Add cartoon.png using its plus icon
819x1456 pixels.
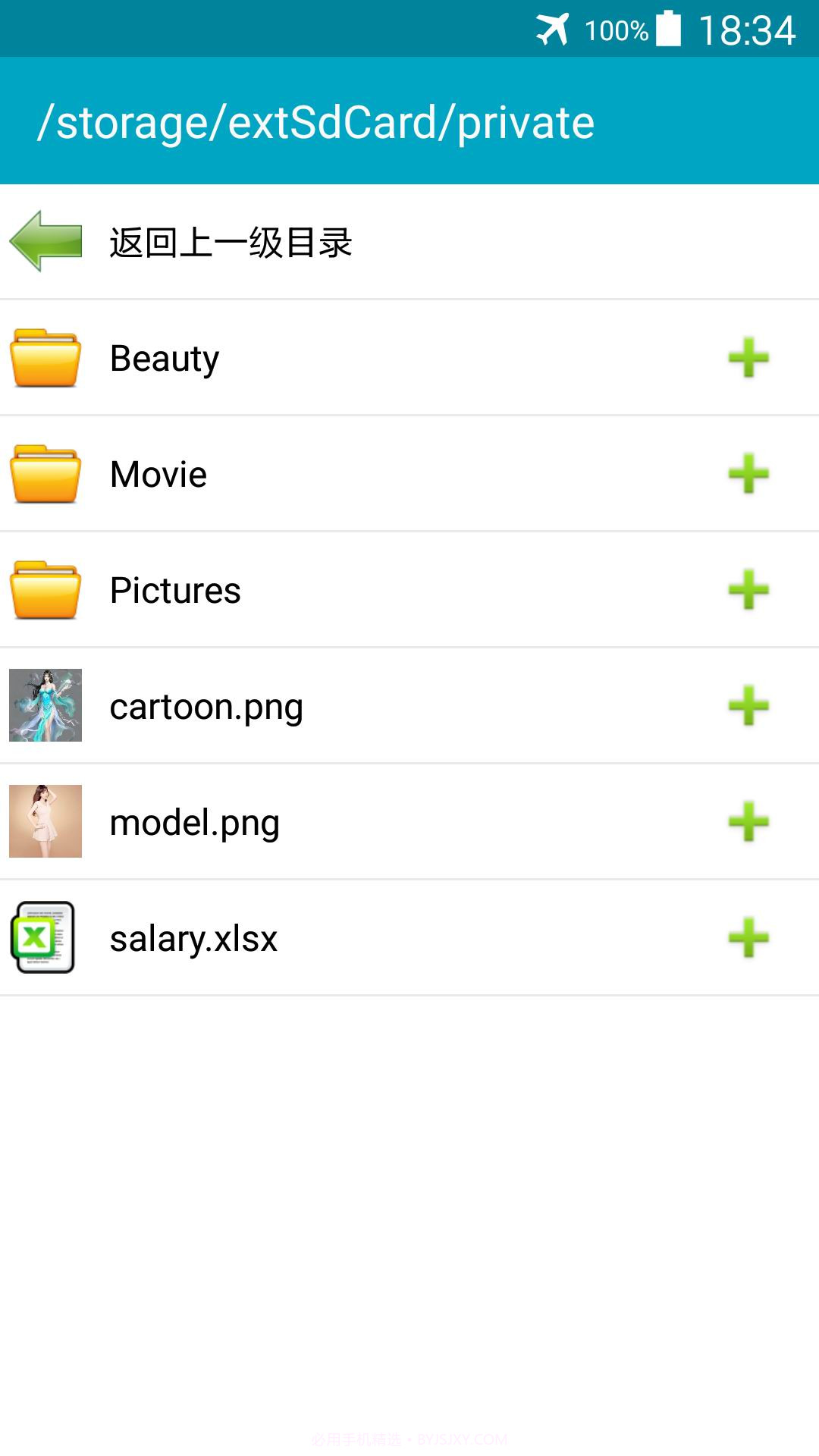[748, 706]
